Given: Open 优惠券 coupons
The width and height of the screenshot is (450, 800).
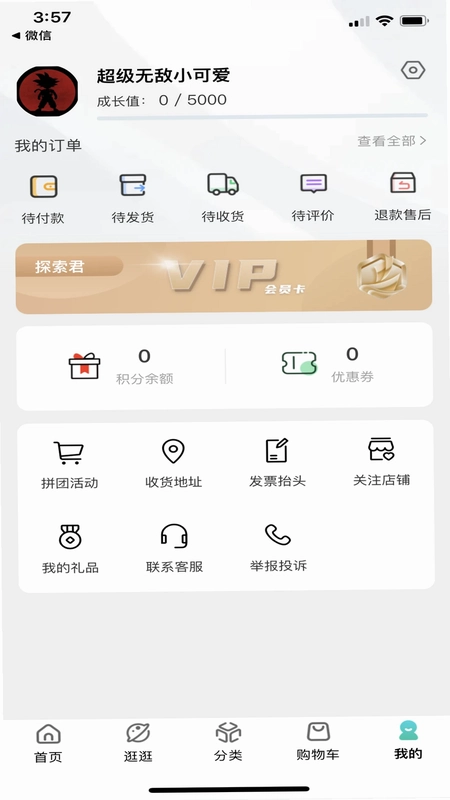Looking at the screenshot, I should (x=328, y=365).
